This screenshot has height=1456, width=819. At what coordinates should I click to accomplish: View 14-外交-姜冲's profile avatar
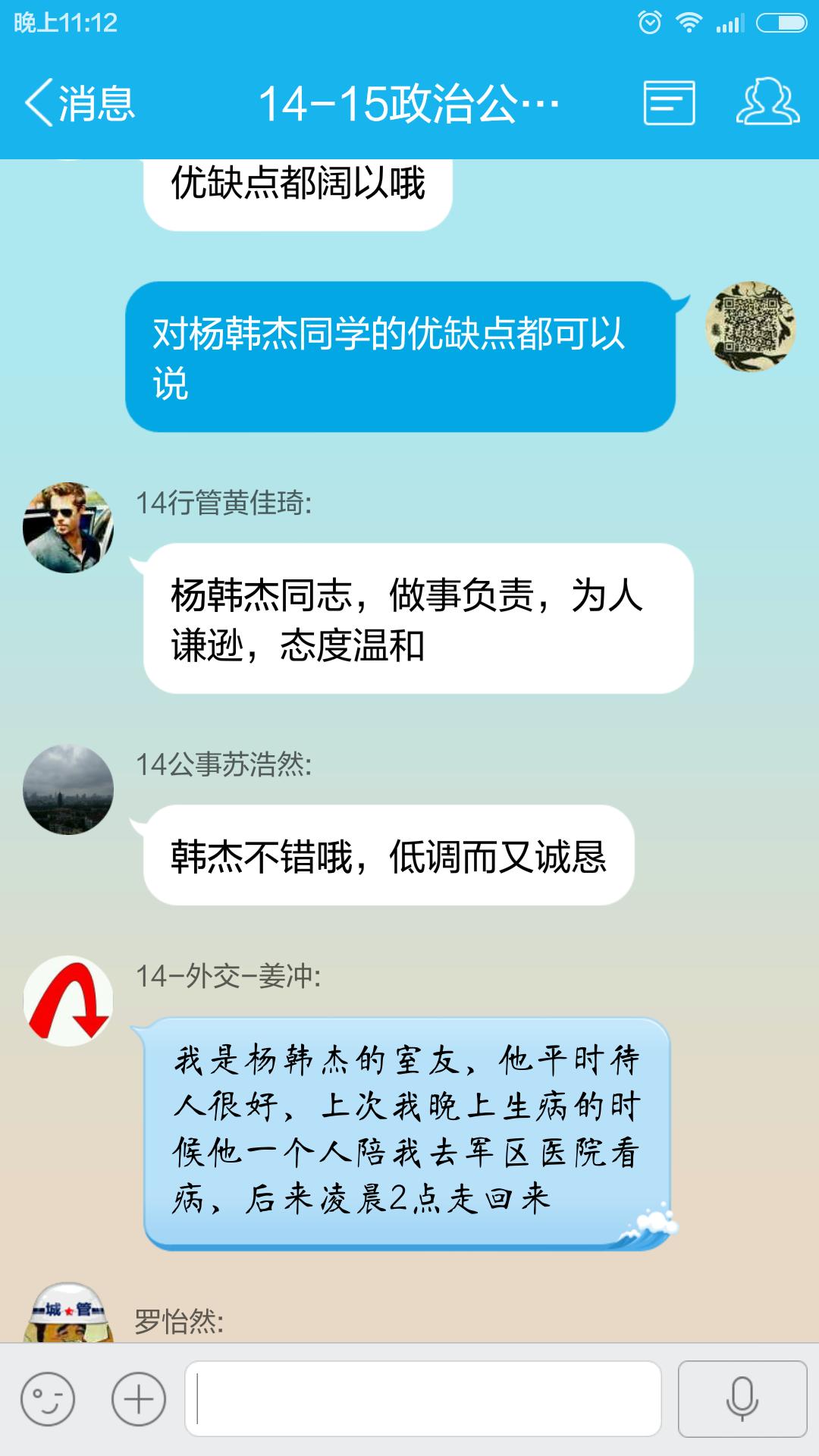point(68,1001)
